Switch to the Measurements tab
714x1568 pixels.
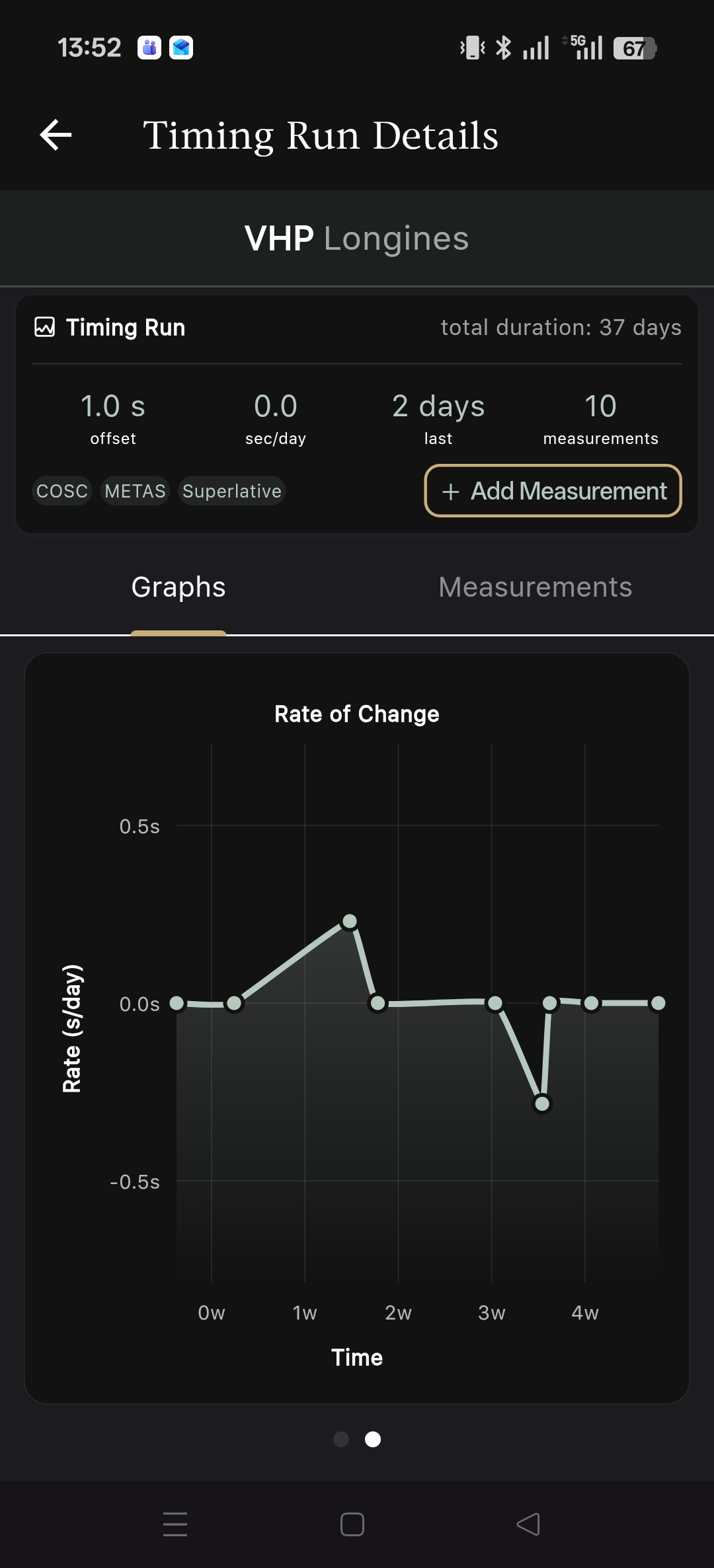(535, 587)
